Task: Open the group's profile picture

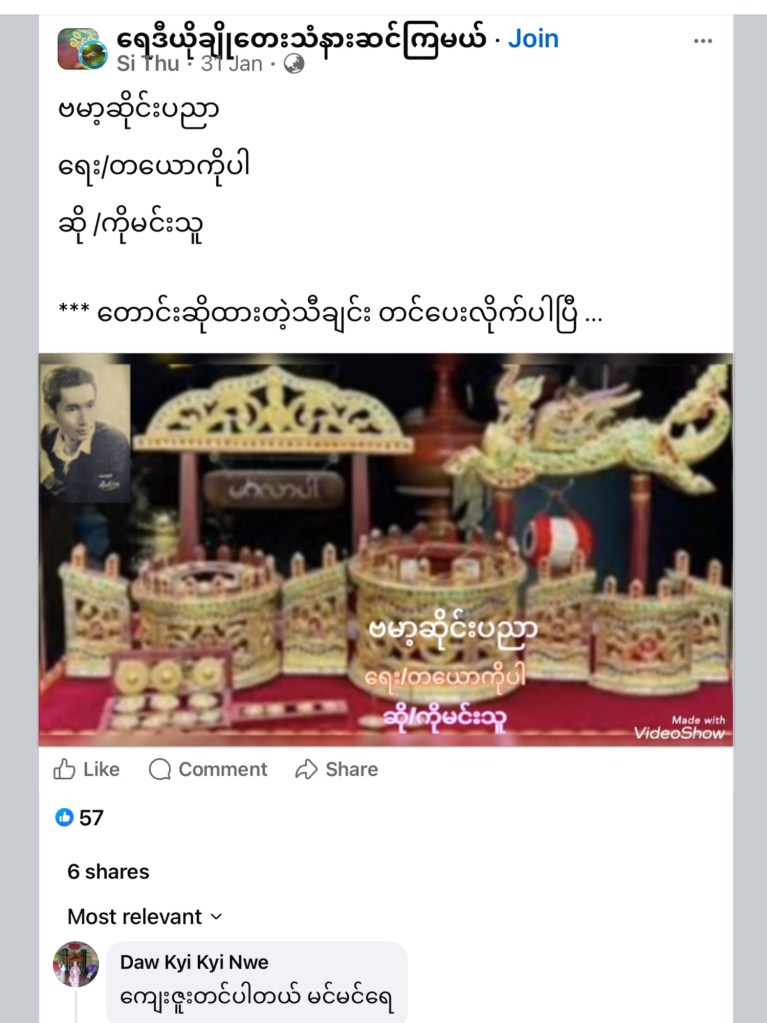Action: pos(80,48)
